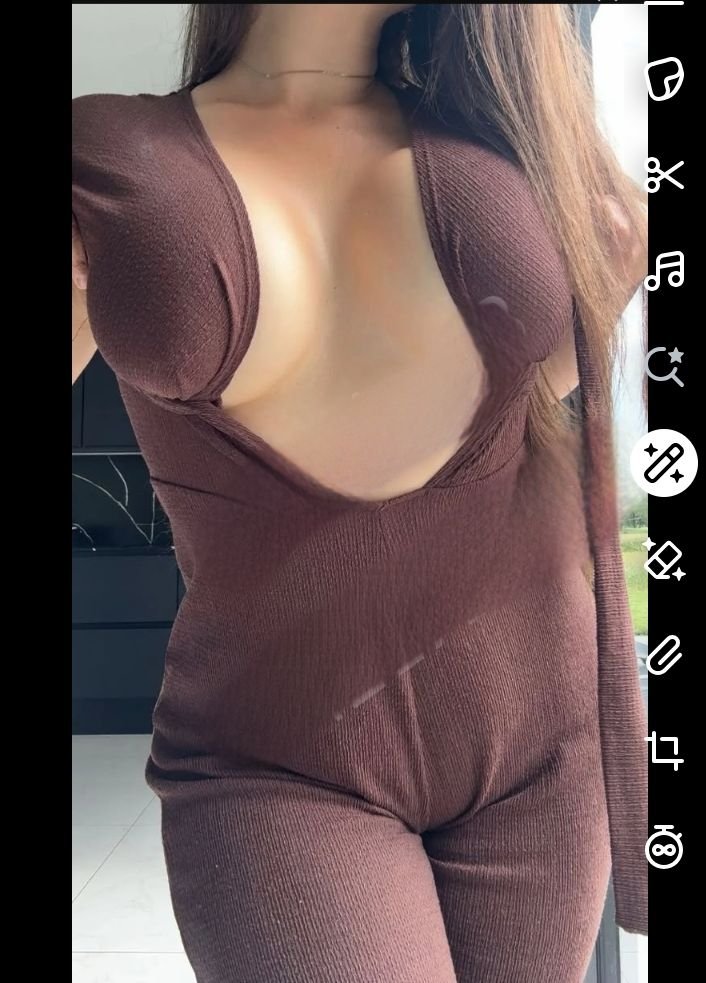Image resolution: width=706 pixels, height=983 pixels.
Task: Open the lens search star tool
Action: tap(664, 366)
